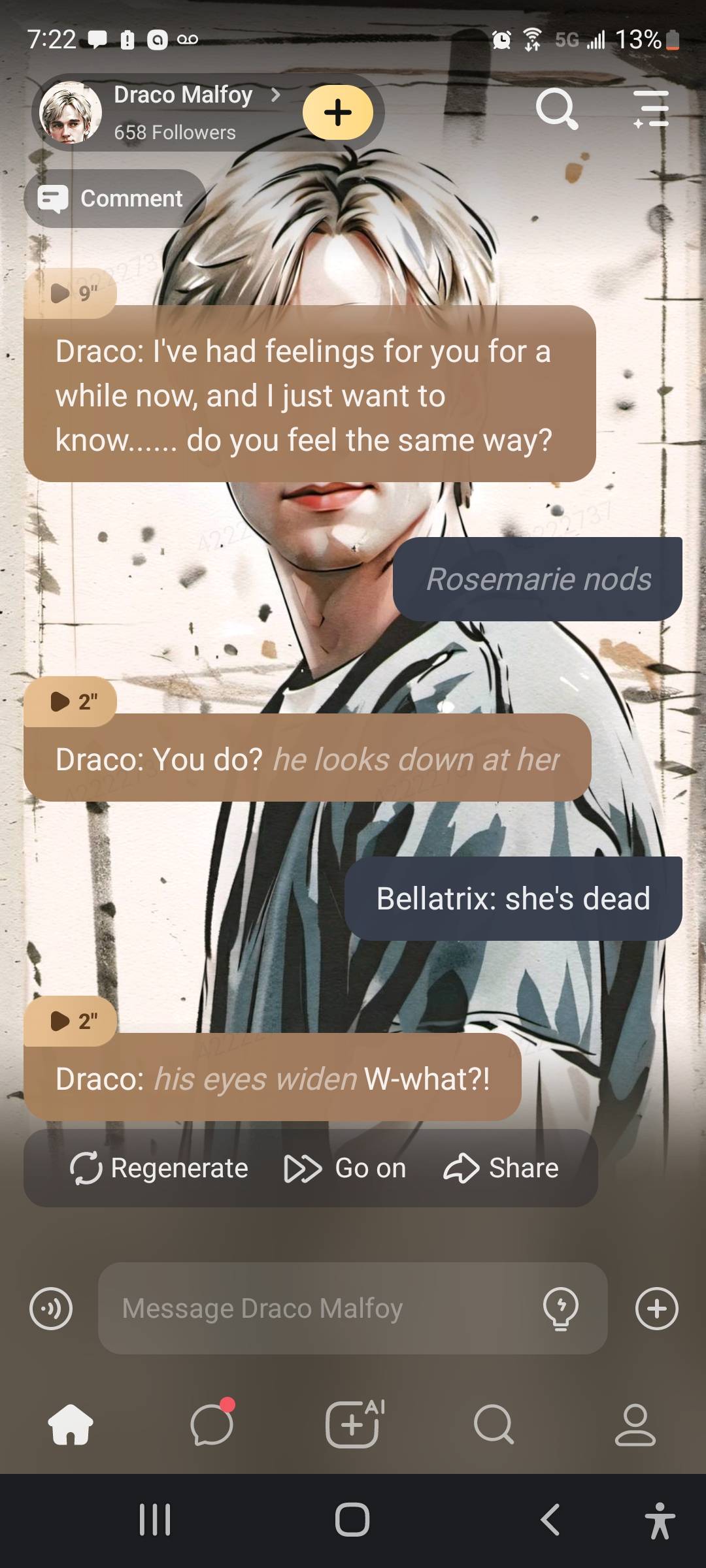Play the 9-second voice message
This screenshot has height=1568, width=706.
click(71, 293)
